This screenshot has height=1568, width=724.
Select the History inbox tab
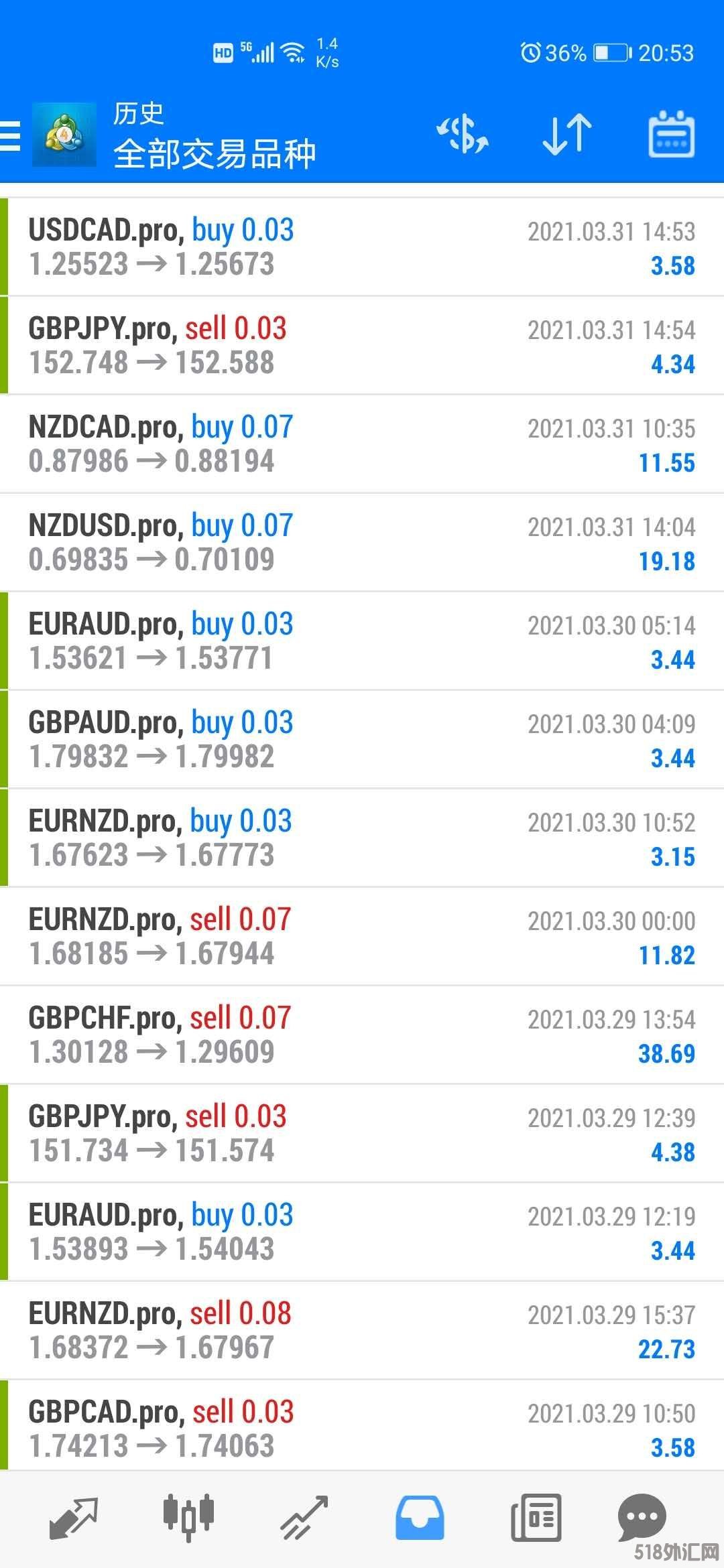coord(420,1517)
